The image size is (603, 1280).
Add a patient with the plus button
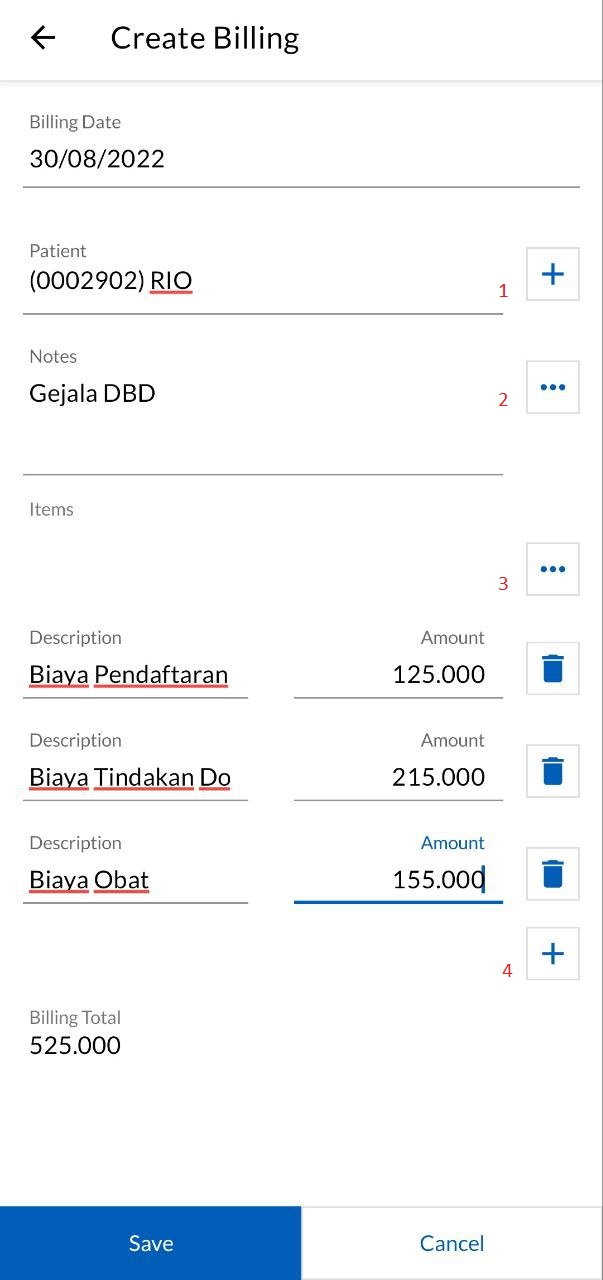pyautogui.click(x=553, y=274)
